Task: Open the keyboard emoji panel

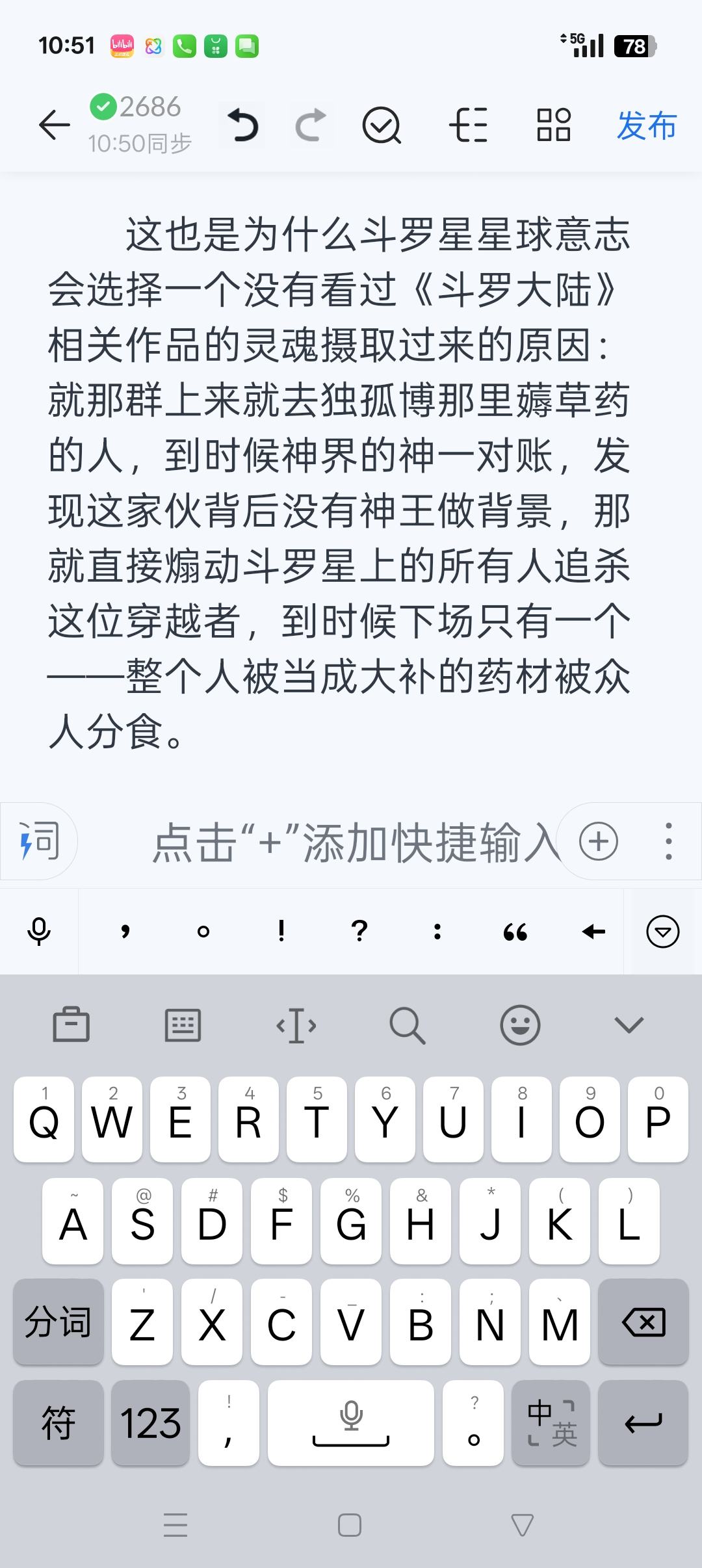Action: (520, 1025)
